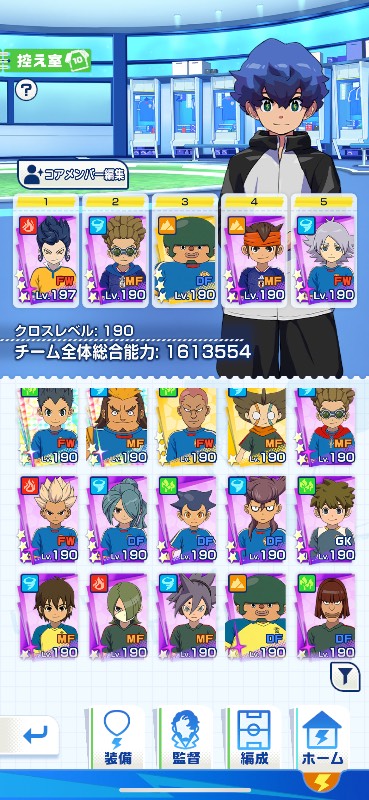
Task: Open the 編成 formation tab
Action: 254,737
